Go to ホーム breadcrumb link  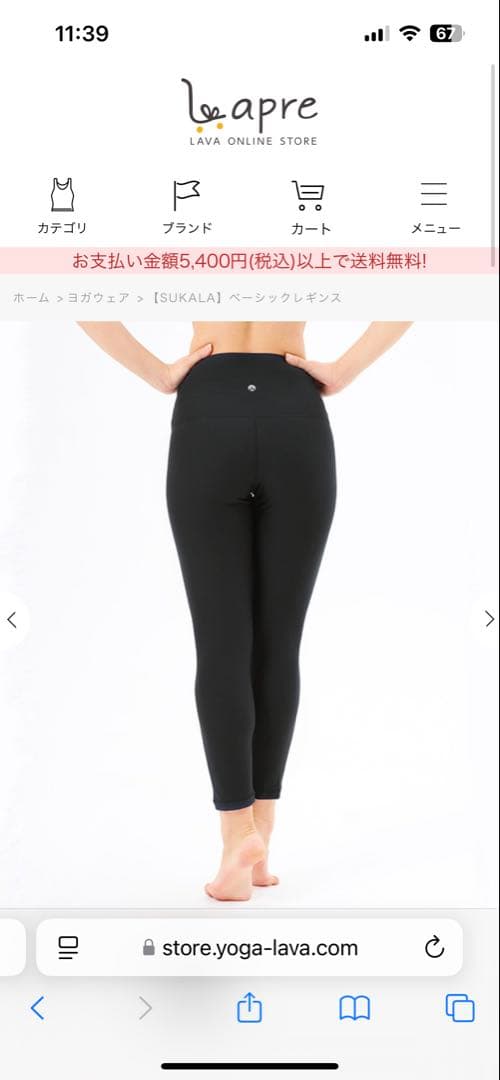click(31, 298)
